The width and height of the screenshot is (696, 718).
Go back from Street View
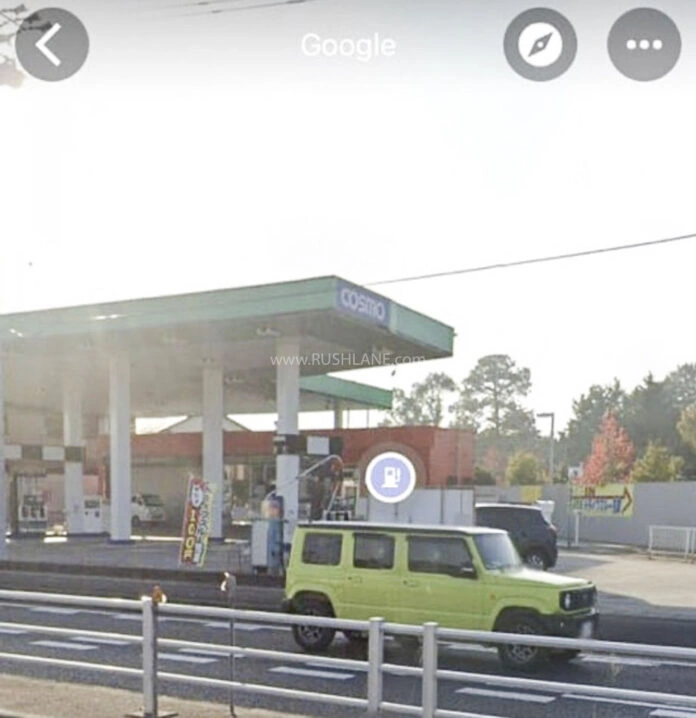[x=51, y=44]
